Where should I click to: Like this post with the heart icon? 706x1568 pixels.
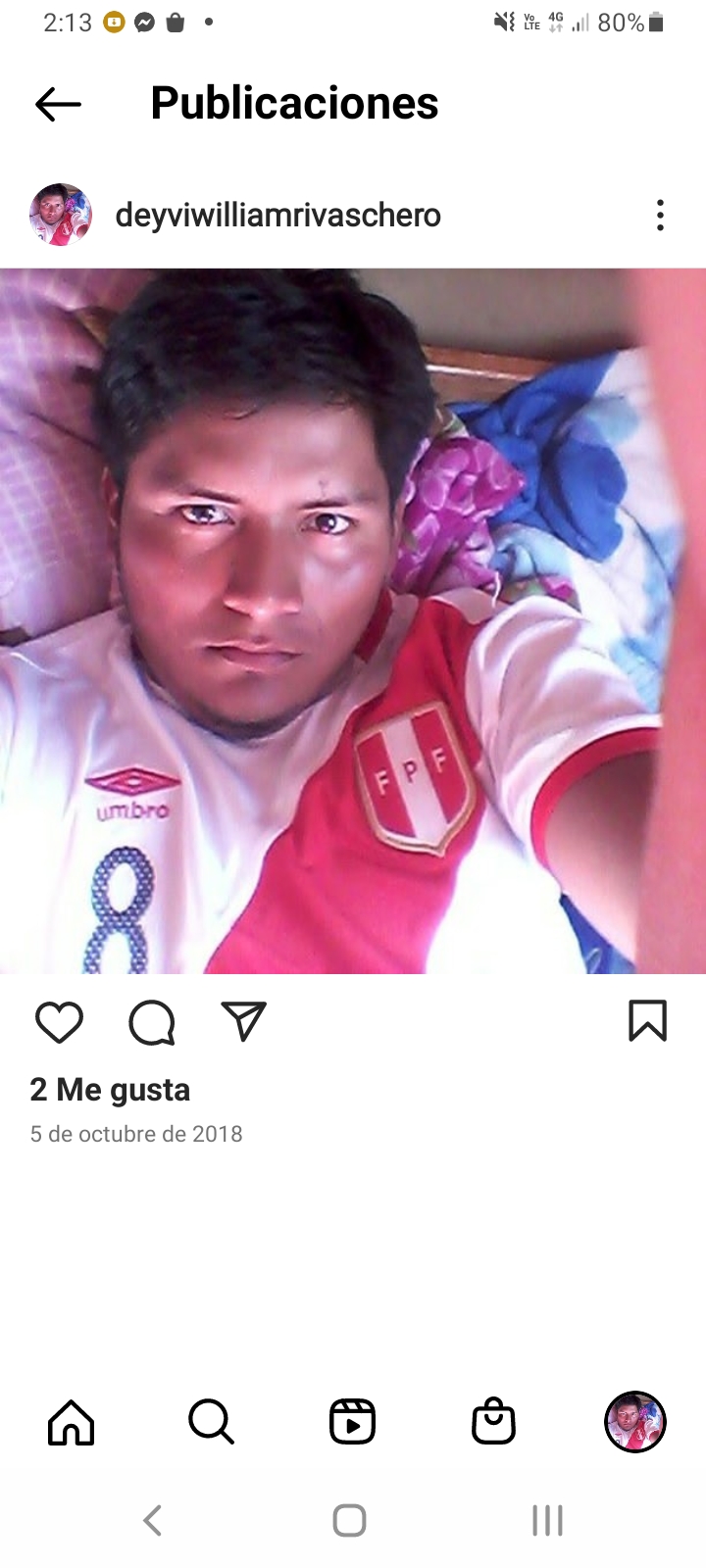[x=59, y=1022]
